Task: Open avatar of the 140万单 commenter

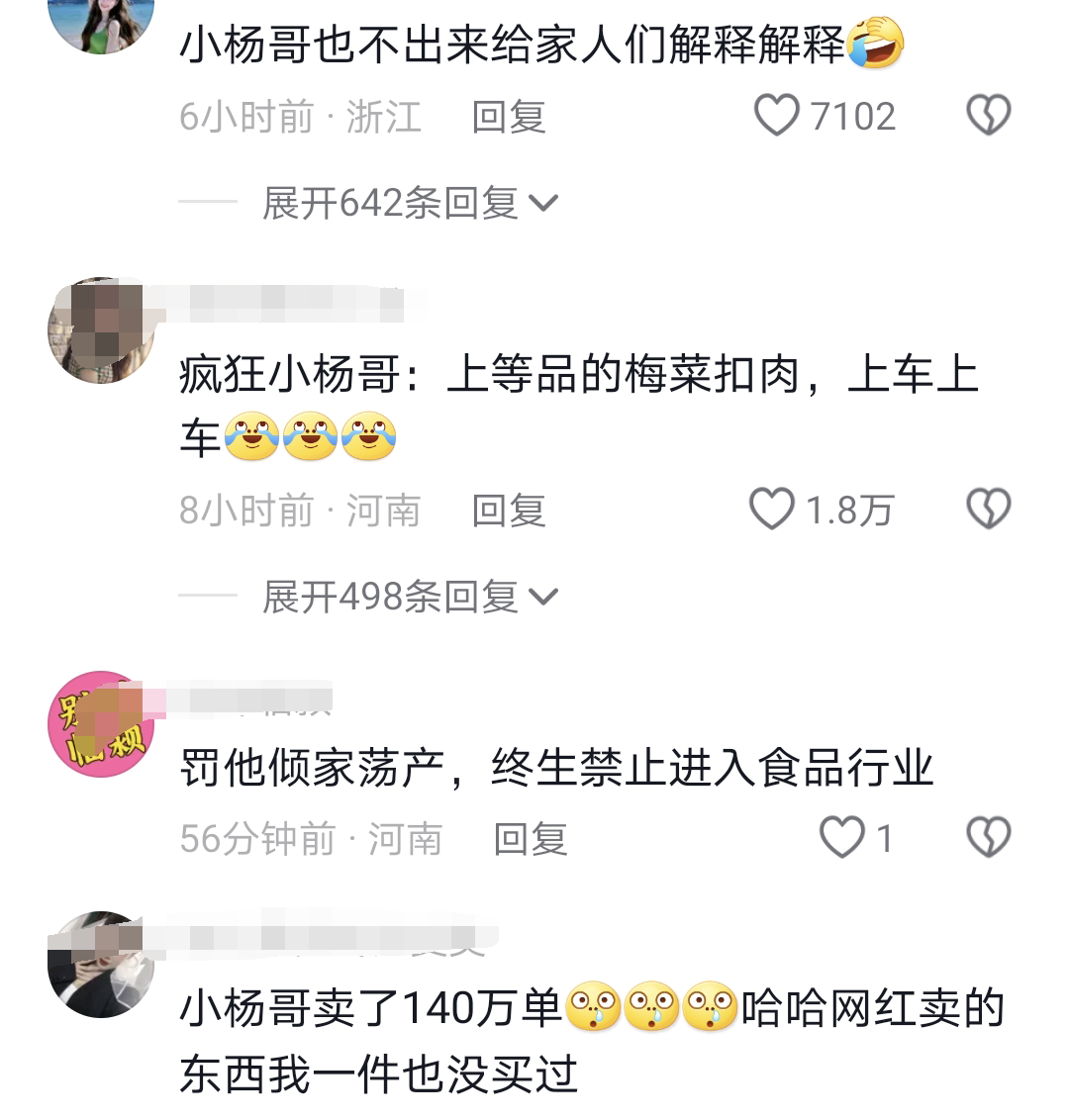Action: (x=100, y=964)
